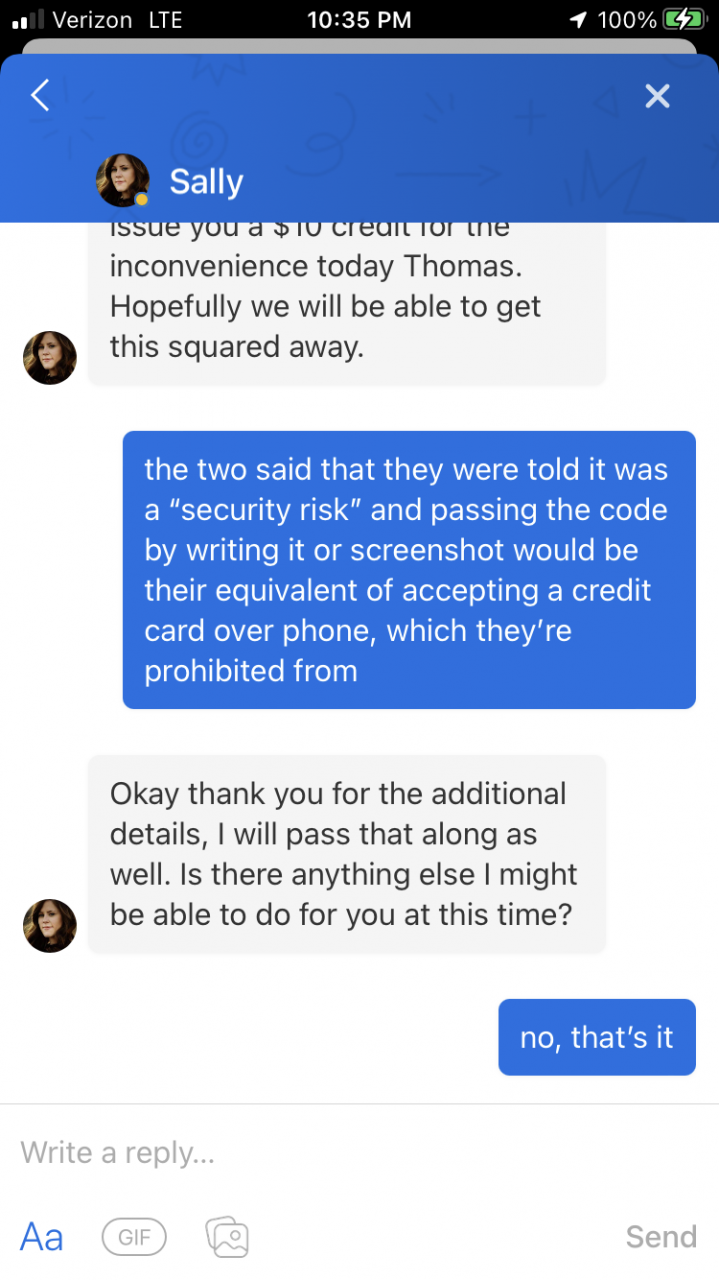Screen dimensions: 719x1280
Task: Send the reply
Action: pos(661,1237)
